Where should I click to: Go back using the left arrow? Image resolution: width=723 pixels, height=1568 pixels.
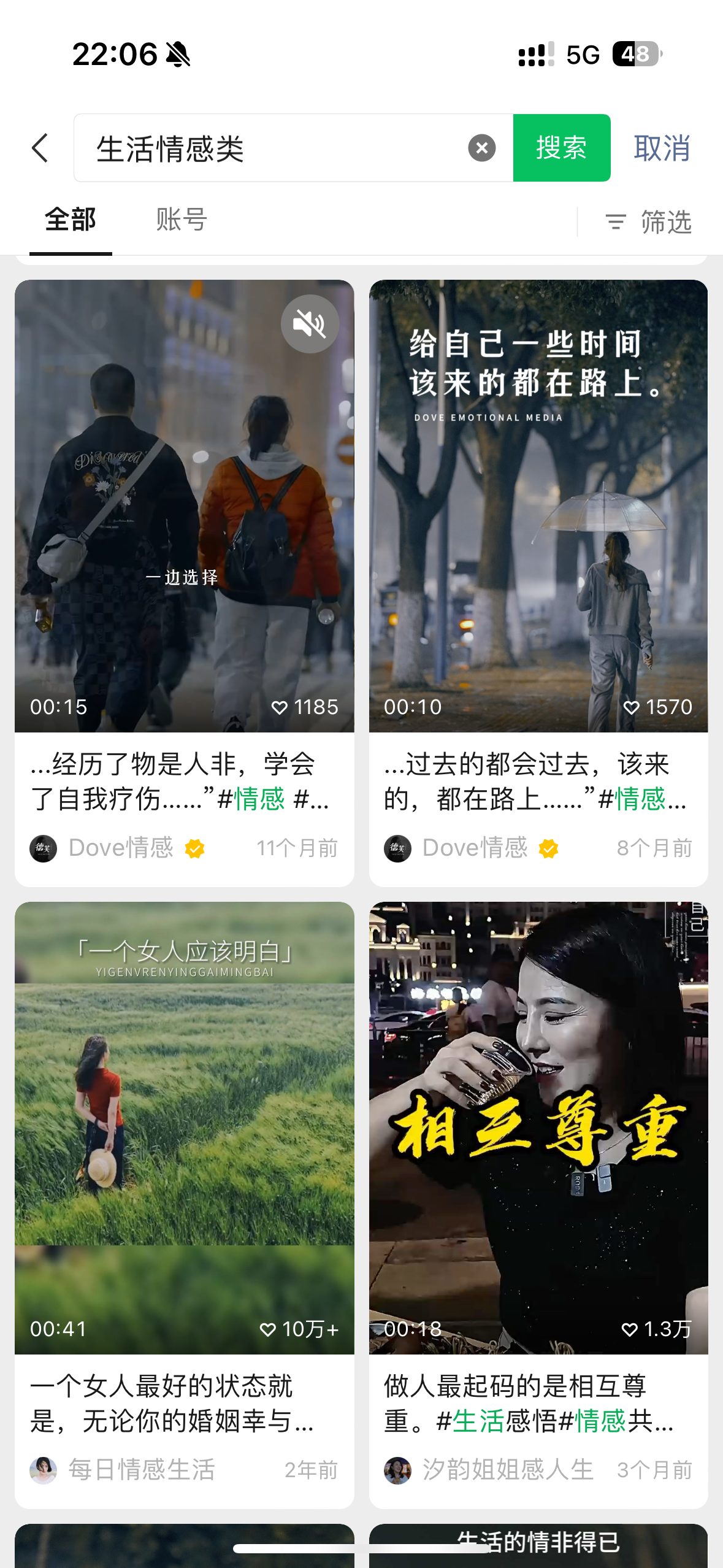click(40, 148)
